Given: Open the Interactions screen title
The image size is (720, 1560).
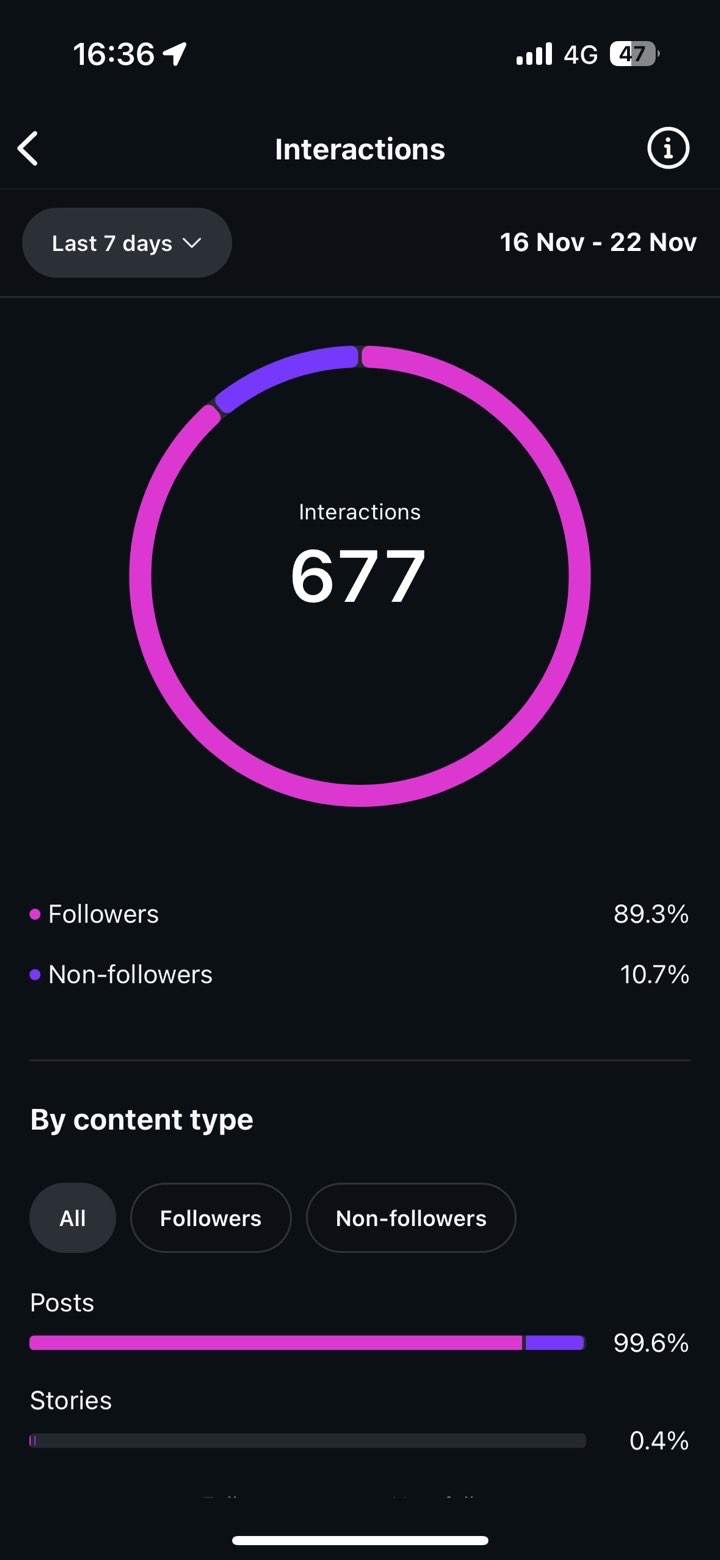Looking at the screenshot, I should (x=360, y=148).
